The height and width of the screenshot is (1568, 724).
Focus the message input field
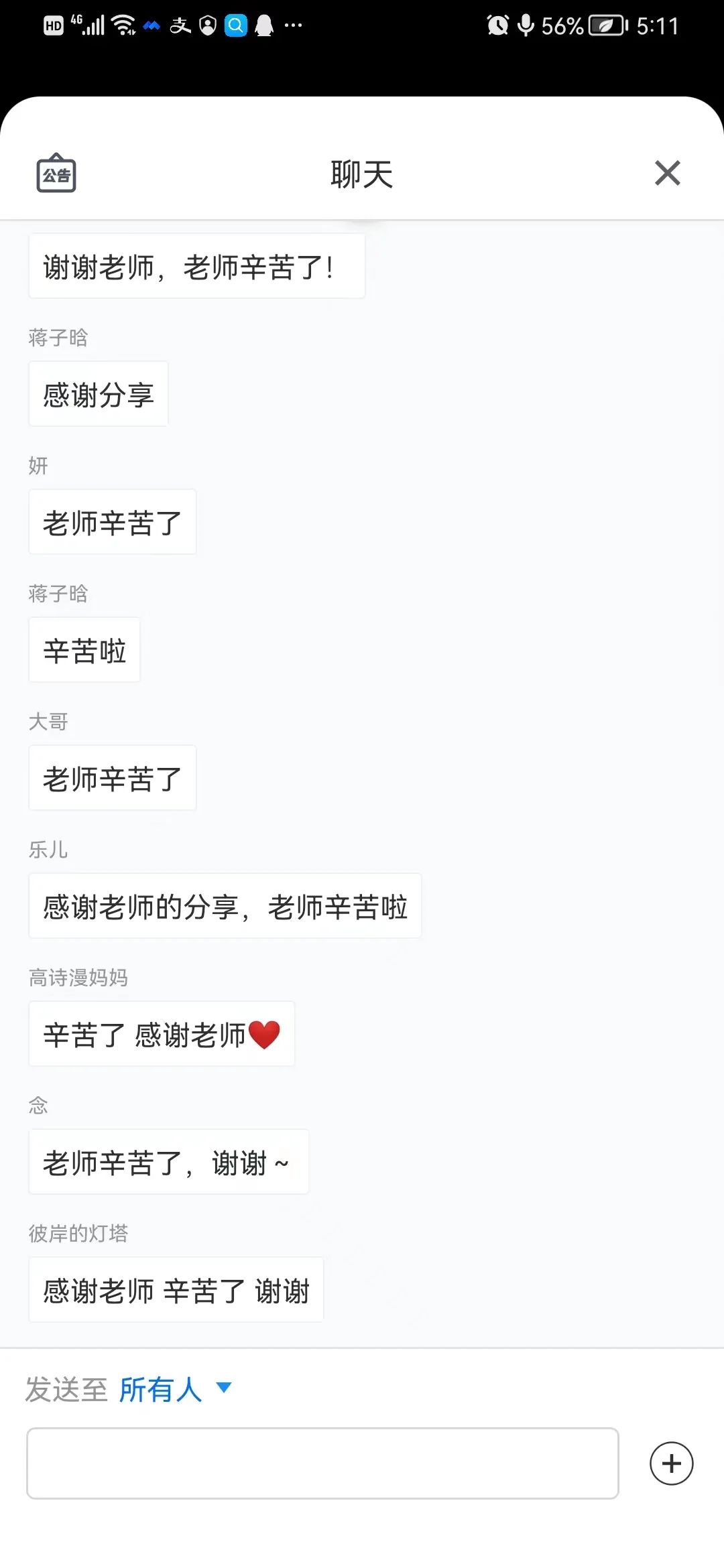pos(322,1463)
